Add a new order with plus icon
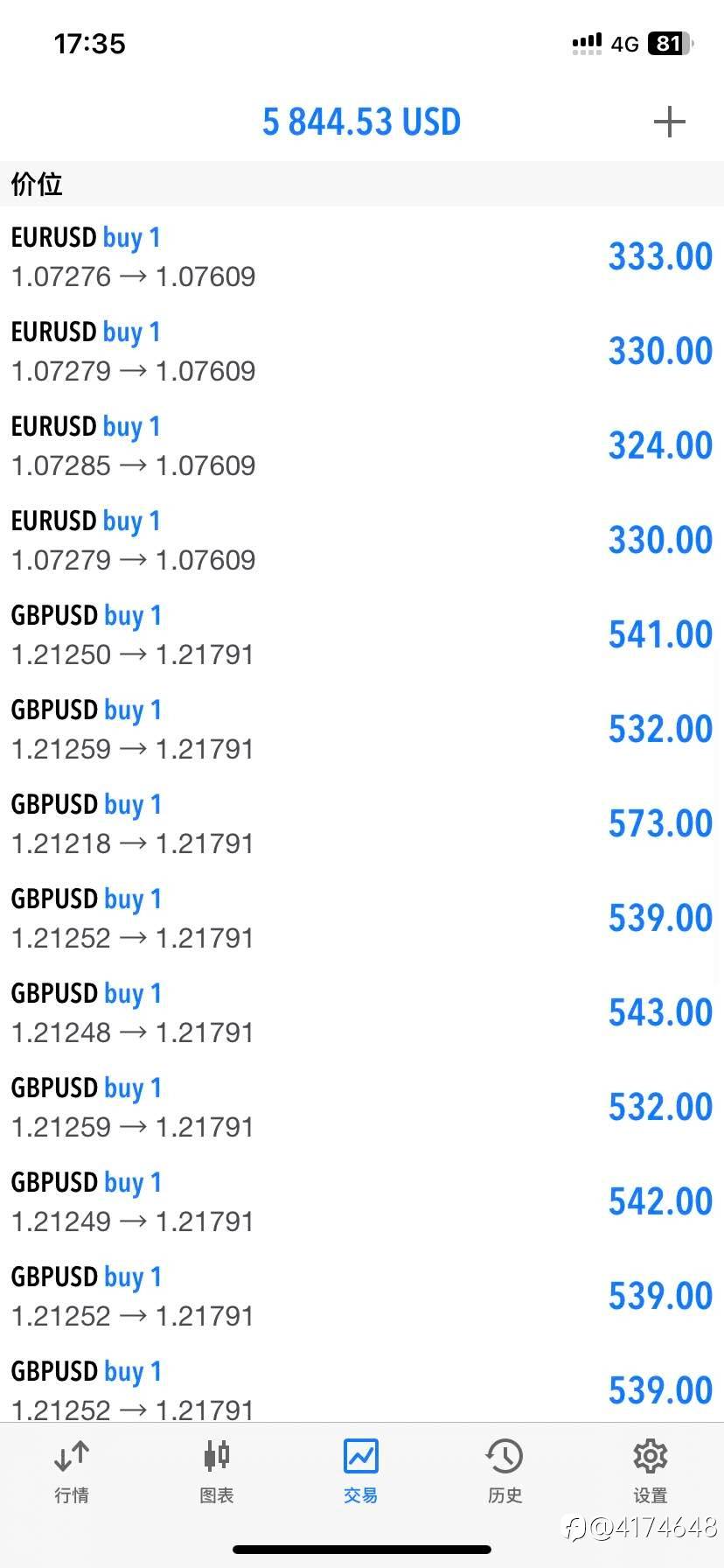Screen dimensions: 724x1568 (669, 122)
